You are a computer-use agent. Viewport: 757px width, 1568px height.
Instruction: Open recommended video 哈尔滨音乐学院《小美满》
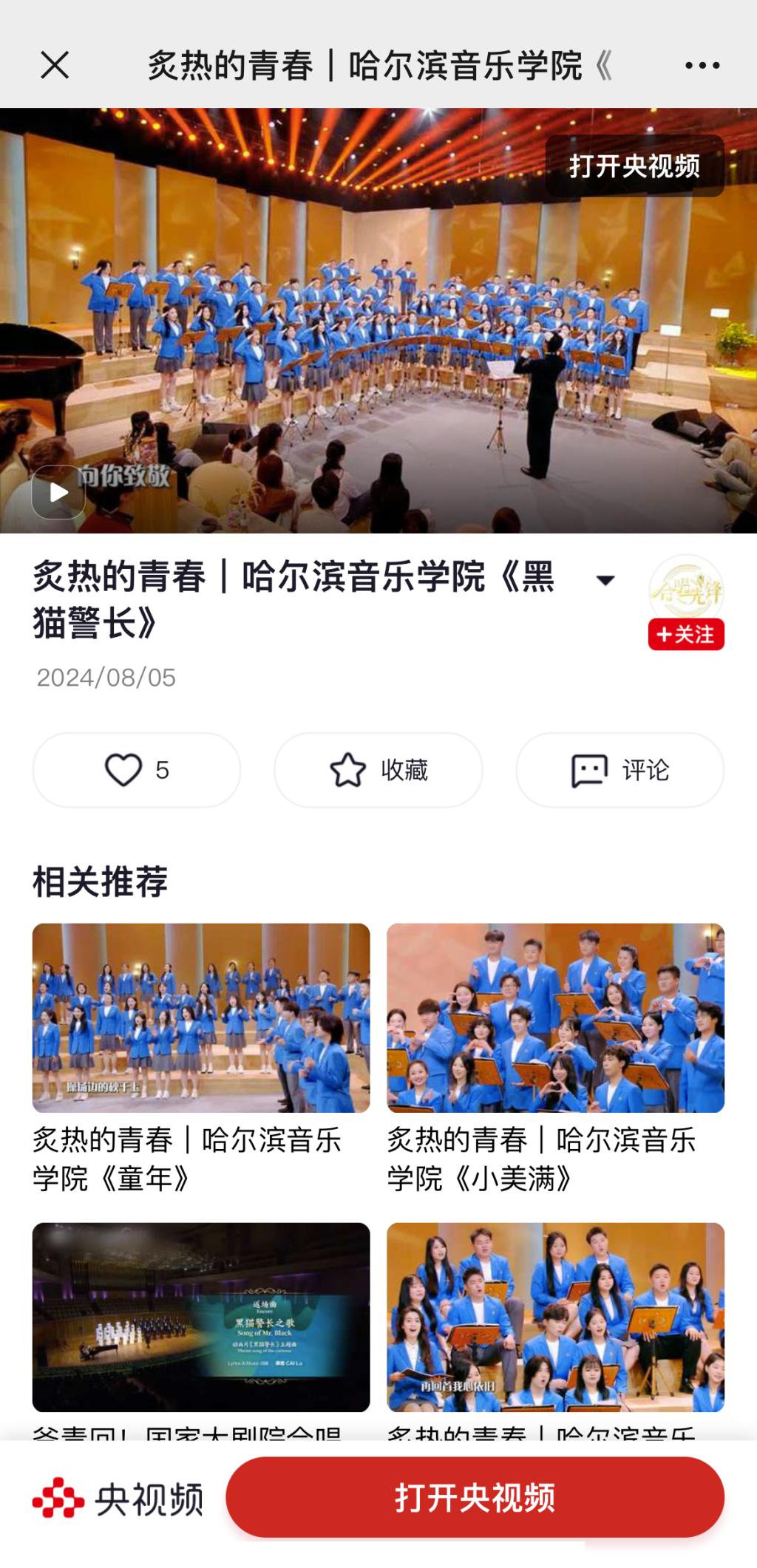coord(555,1018)
